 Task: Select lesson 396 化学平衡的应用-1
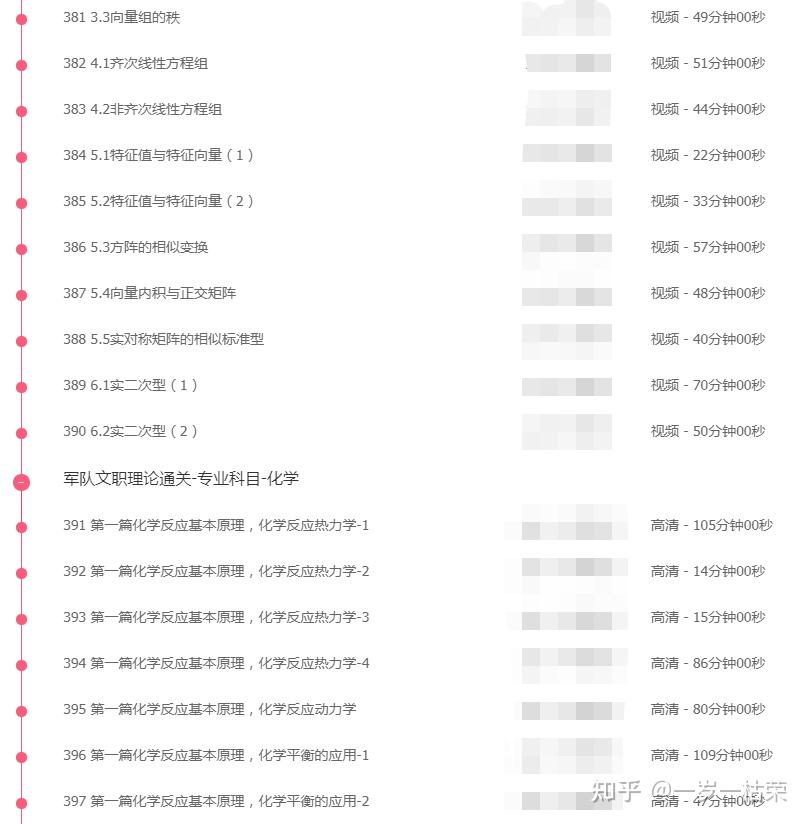coord(216,756)
